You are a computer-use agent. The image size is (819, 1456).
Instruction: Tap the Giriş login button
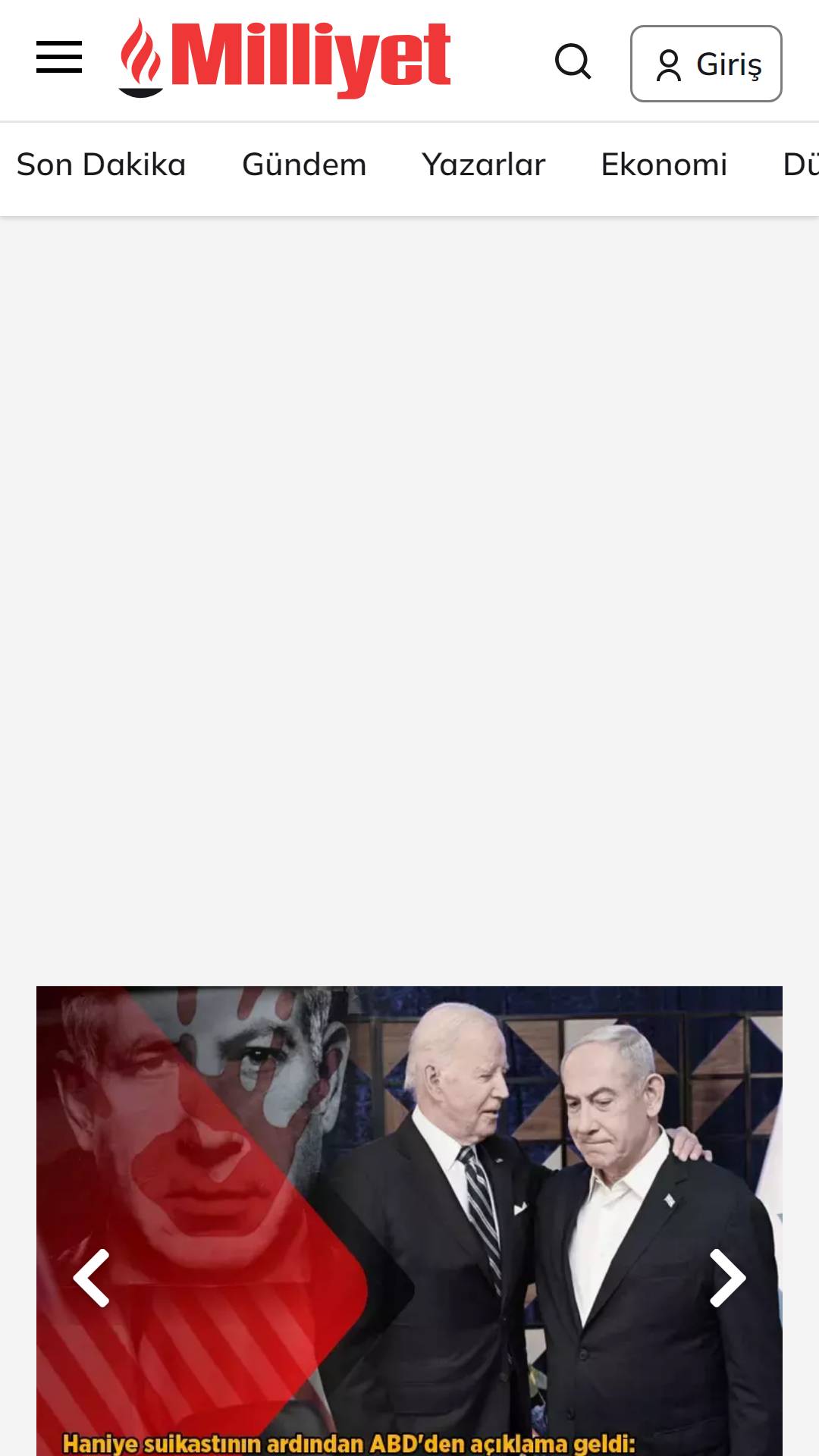coord(706,64)
